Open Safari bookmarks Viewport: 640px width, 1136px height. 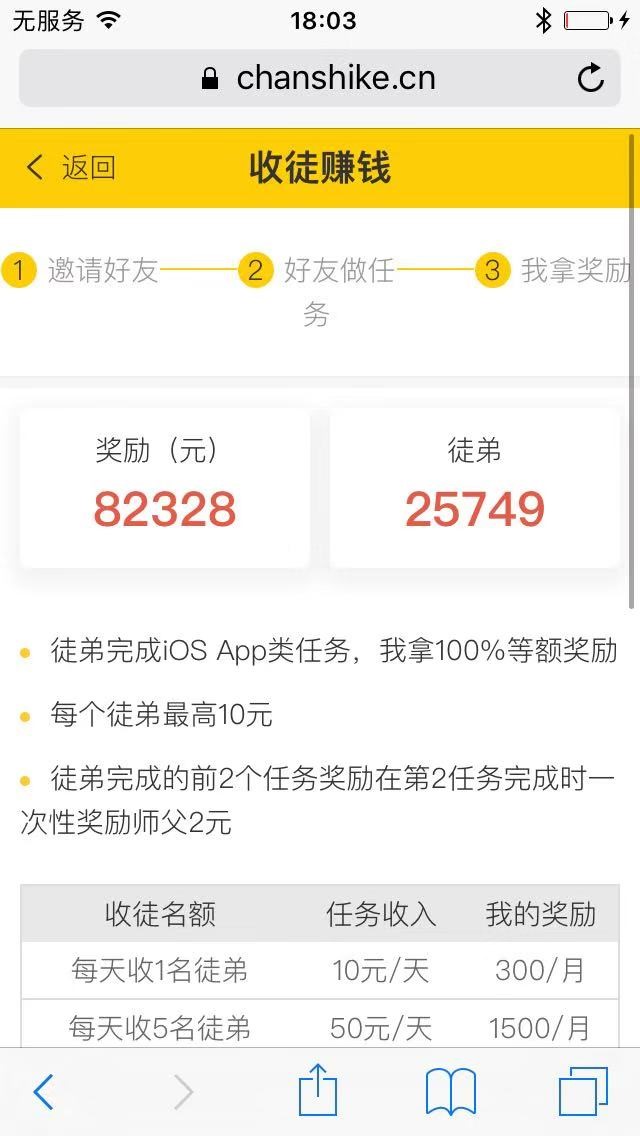(451, 1092)
